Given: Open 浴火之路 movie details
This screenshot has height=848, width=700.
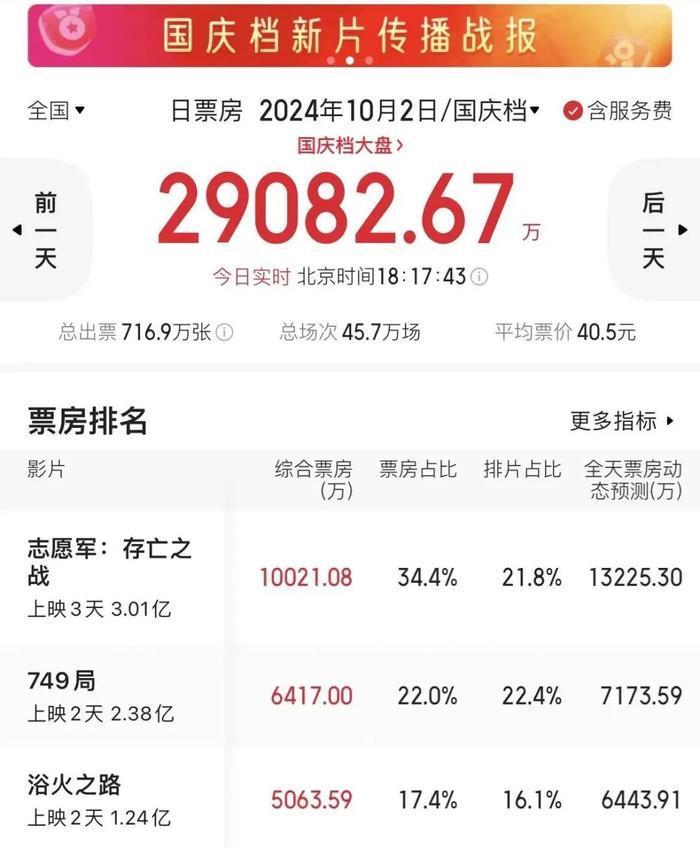Looking at the screenshot, I should 75,785.
